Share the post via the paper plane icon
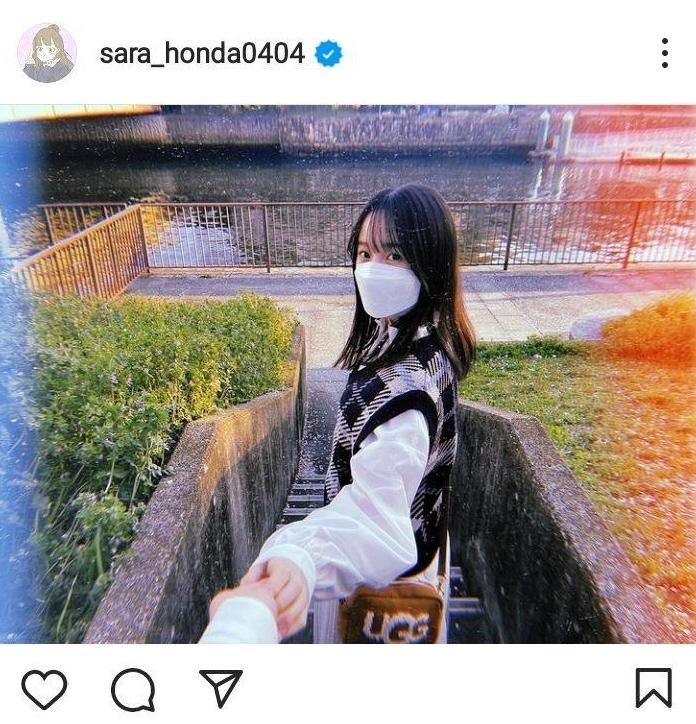The width and height of the screenshot is (696, 724). pyautogui.click(x=221, y=687)
